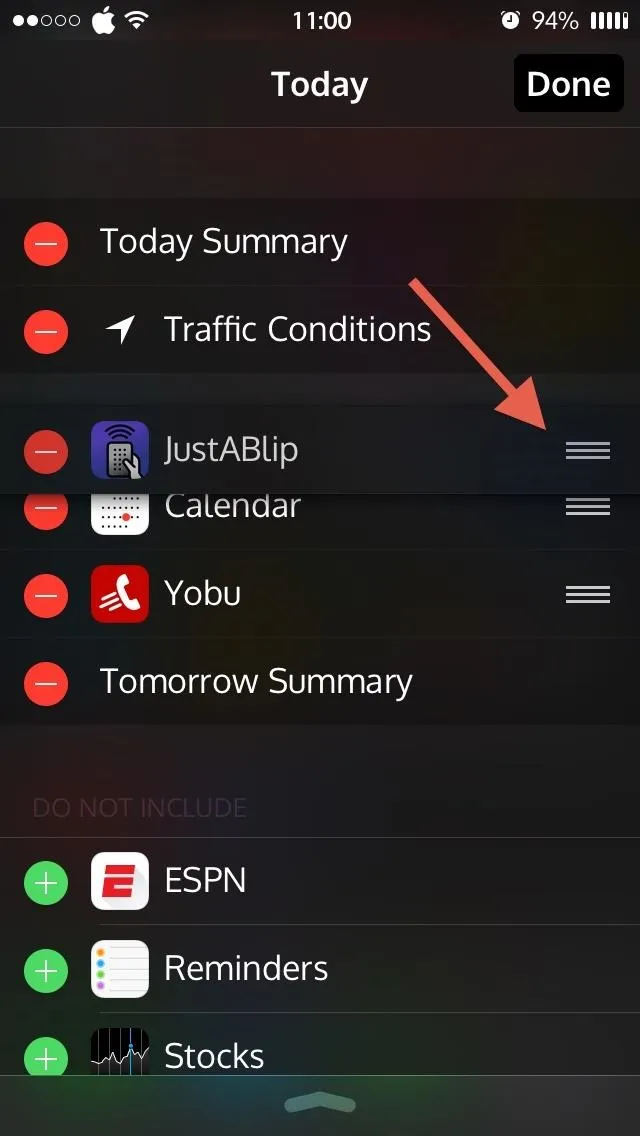The height and width of the screenshot is (1136, 640).
Task: Remove Tomorrow Summary from Today view
Action: click(46, 682)
